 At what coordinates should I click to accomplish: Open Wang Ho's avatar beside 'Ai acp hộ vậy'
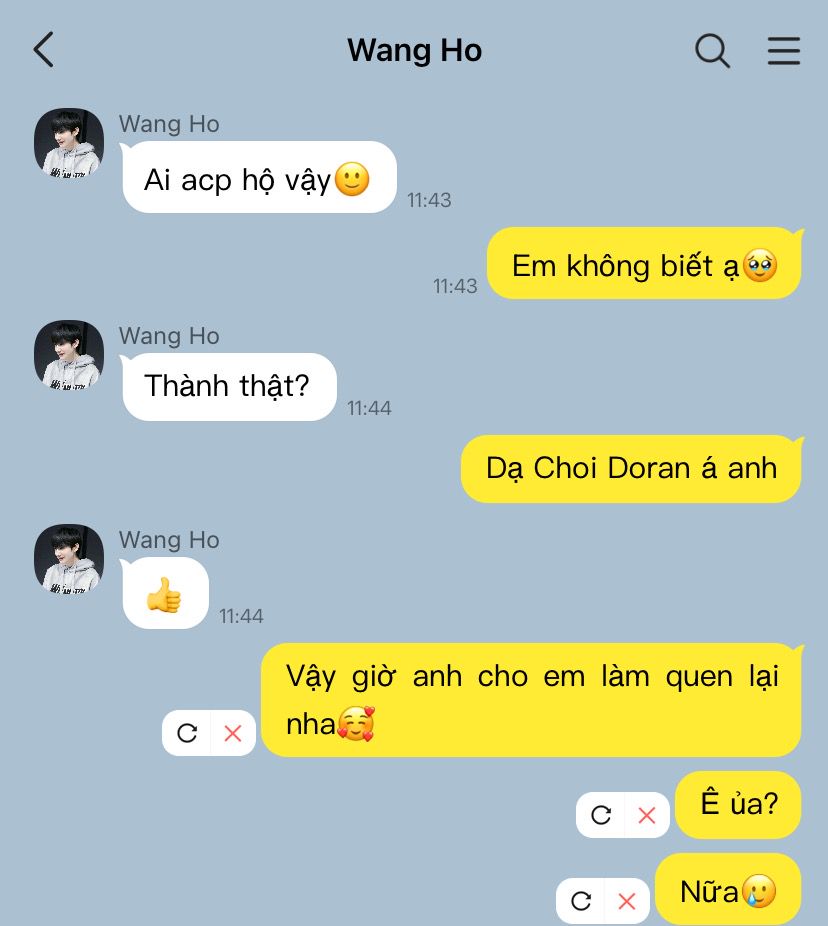(69, 143)
